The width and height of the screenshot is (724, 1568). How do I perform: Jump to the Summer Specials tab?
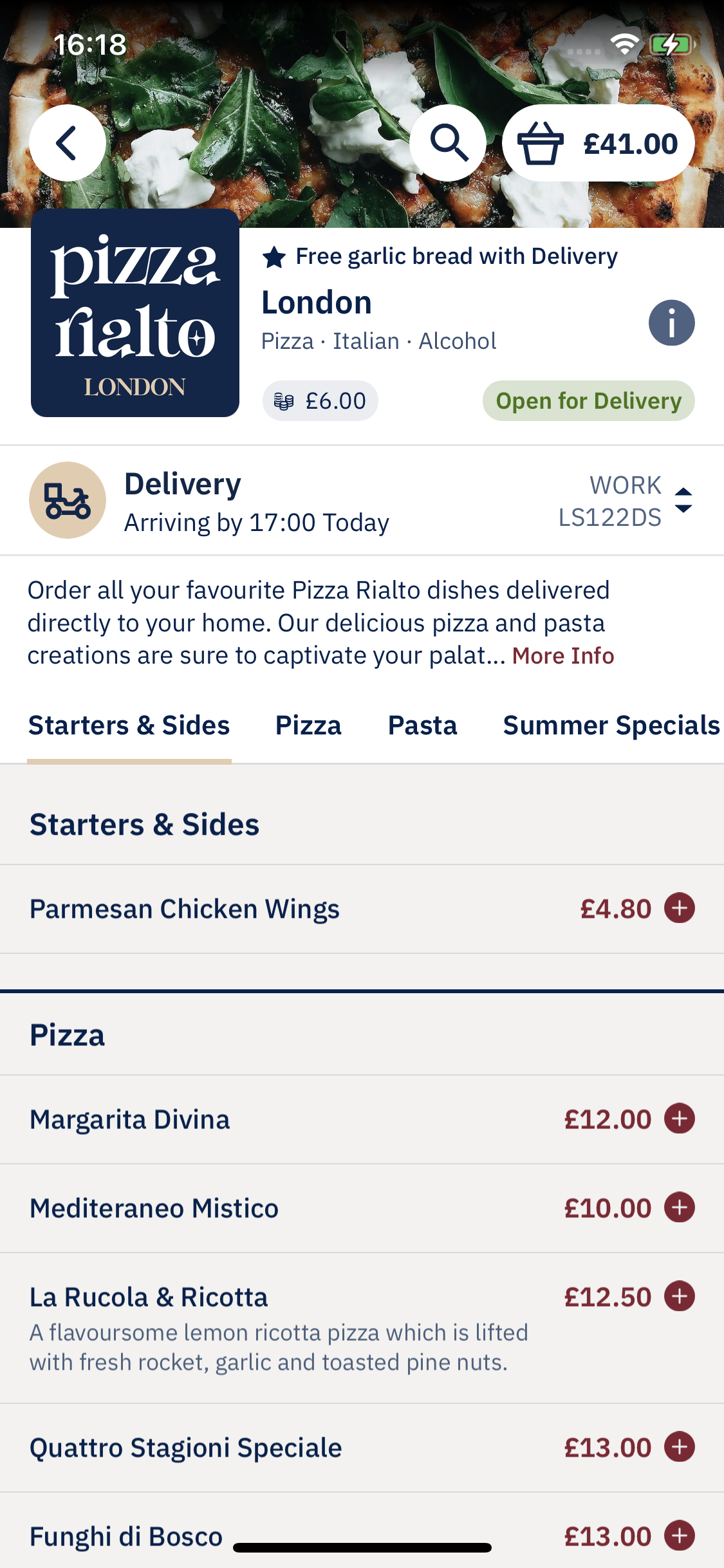[611, 725]
